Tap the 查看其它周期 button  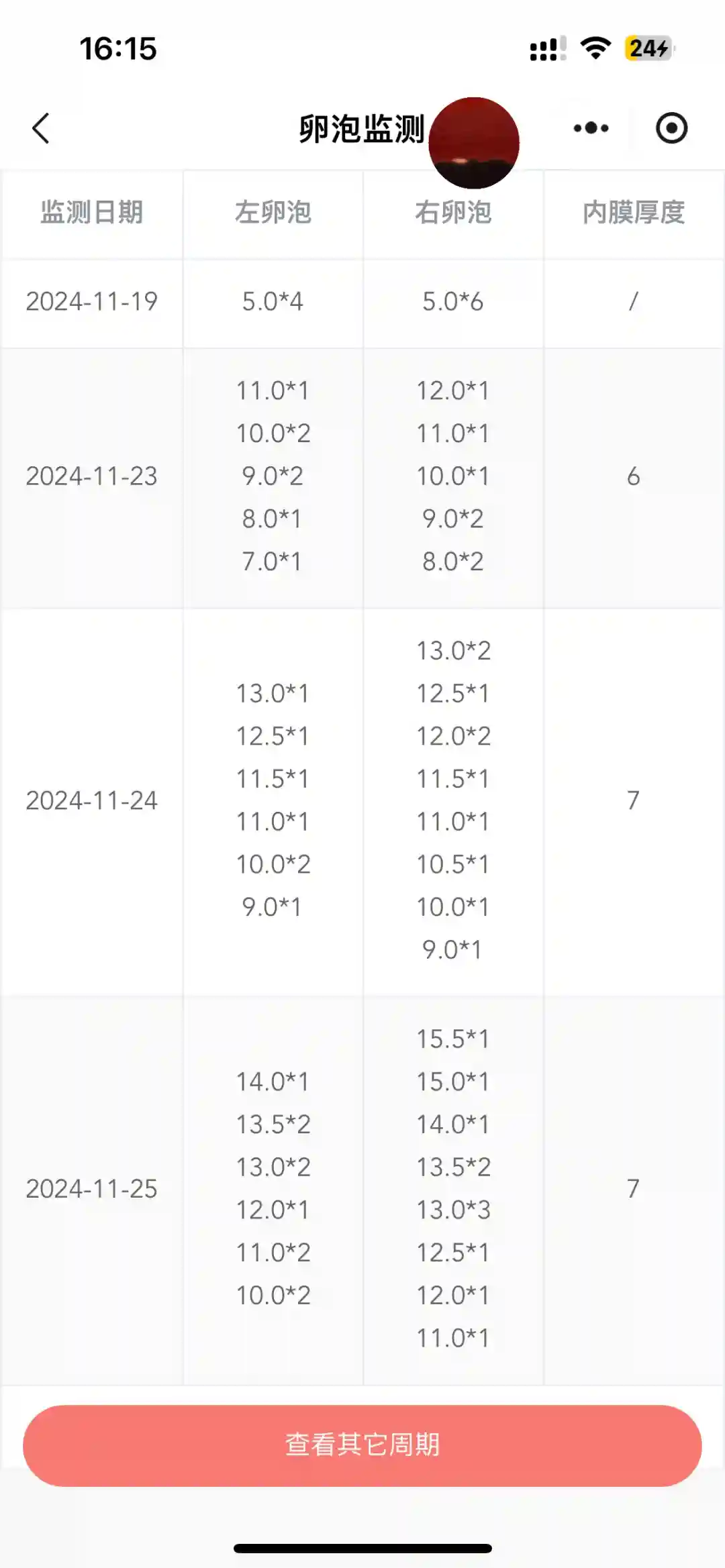coord(362,1445)
